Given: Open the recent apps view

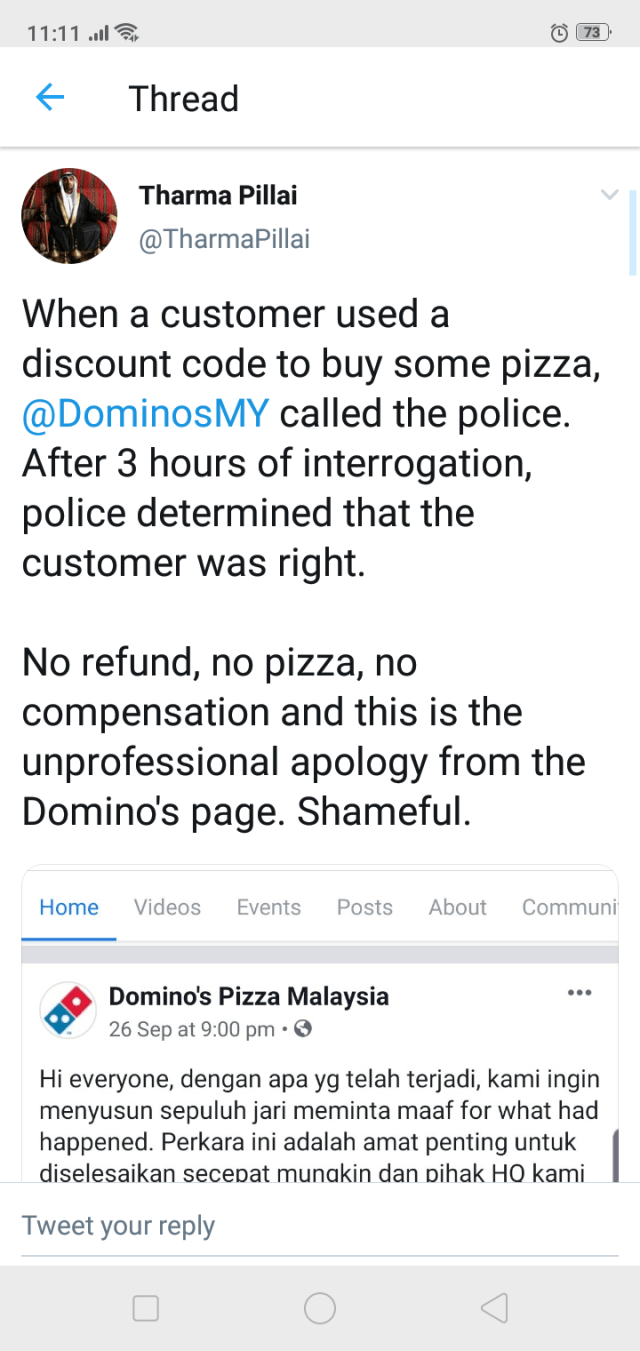Looking at the screenshot, I should [x=146, y=1308].
